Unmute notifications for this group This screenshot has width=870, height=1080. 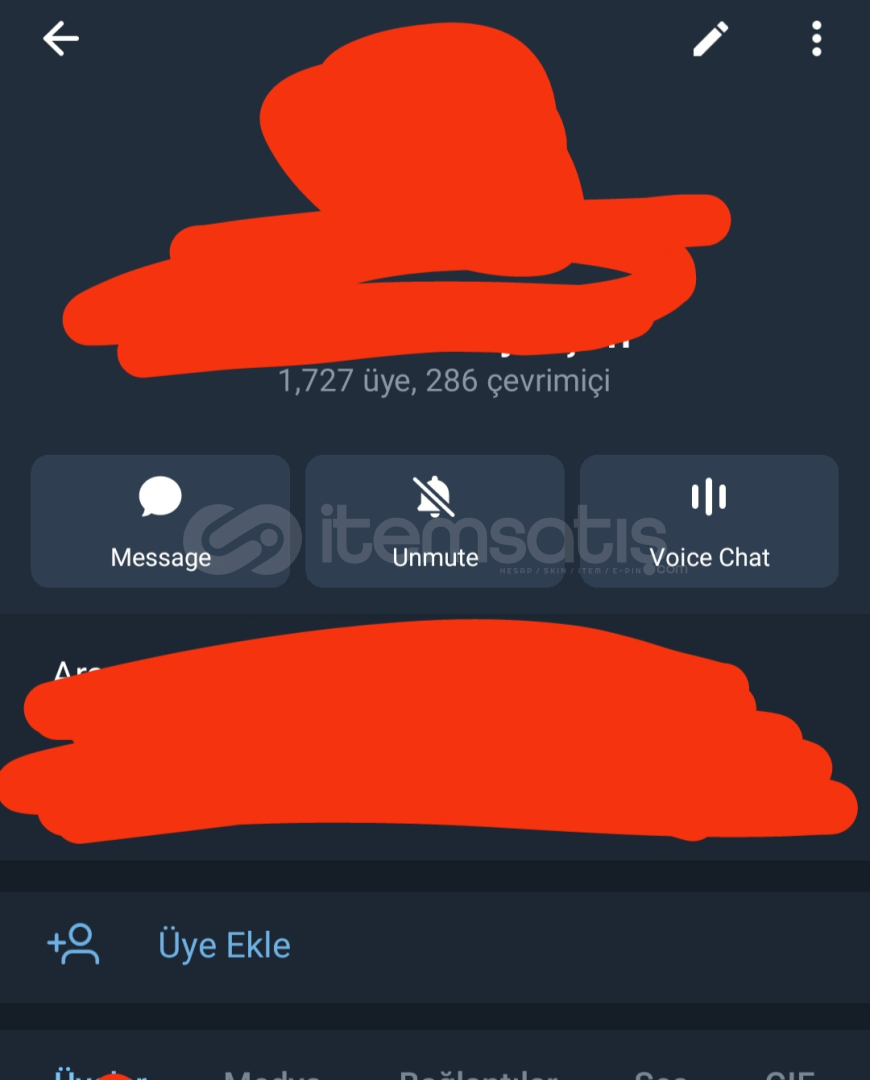pyautogui.click(x=435, y=521)
